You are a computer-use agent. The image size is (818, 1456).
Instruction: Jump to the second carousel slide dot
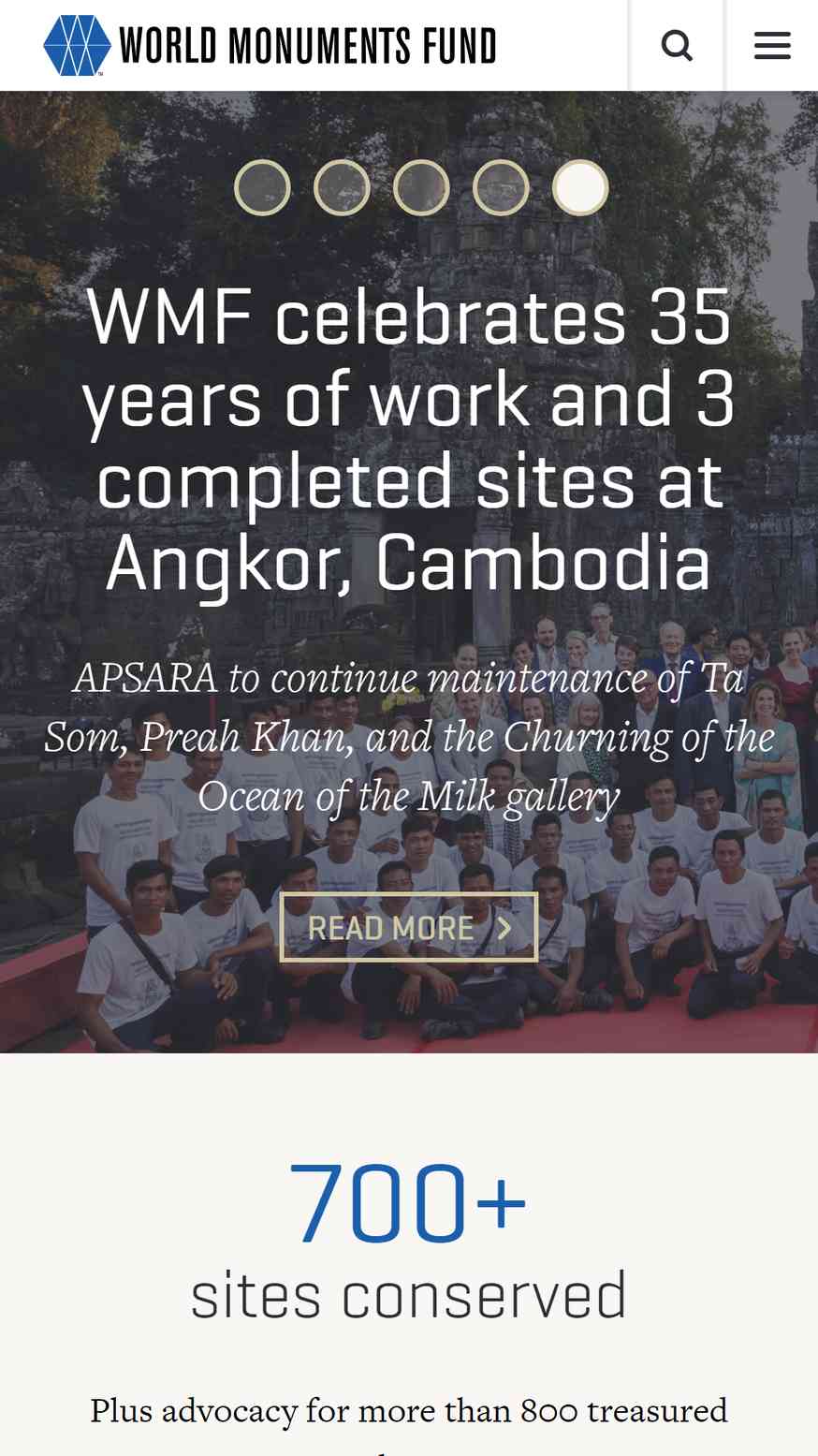[x=342, y=188]
